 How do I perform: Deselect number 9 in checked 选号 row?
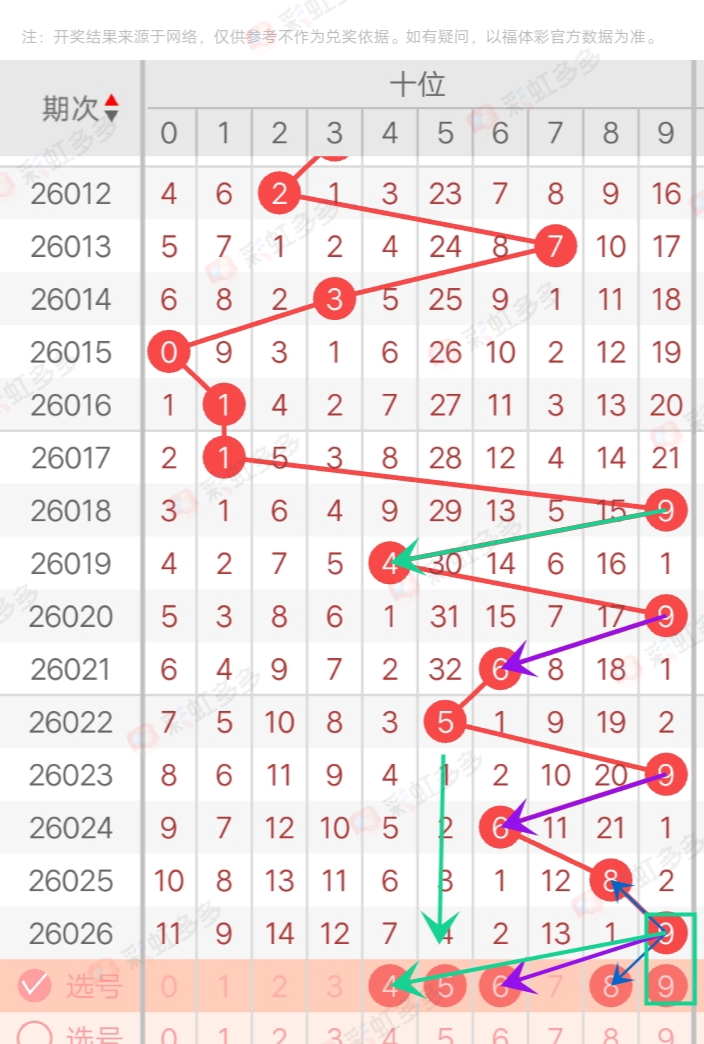(667, 987)
